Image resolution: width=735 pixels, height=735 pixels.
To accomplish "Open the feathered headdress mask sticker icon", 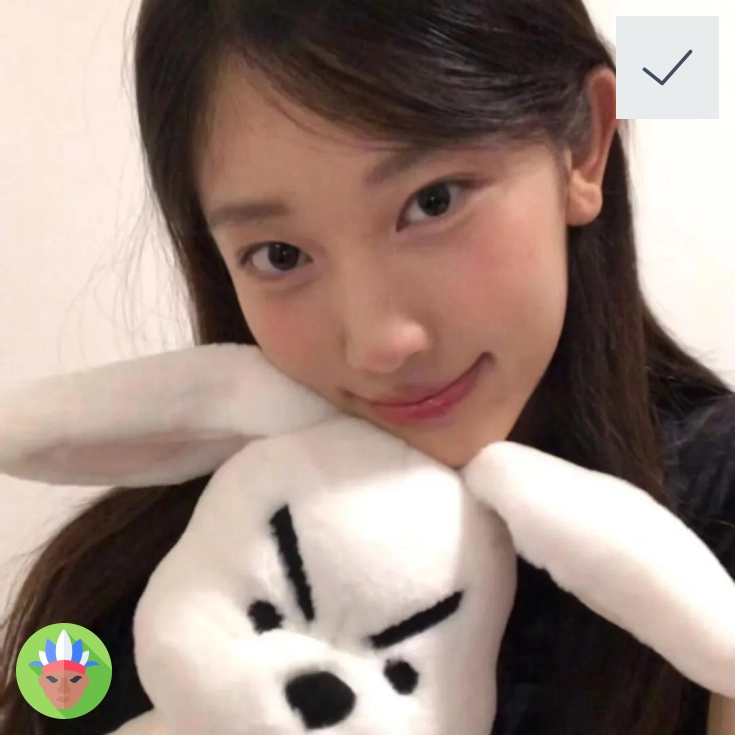I will tap(64, 670).
